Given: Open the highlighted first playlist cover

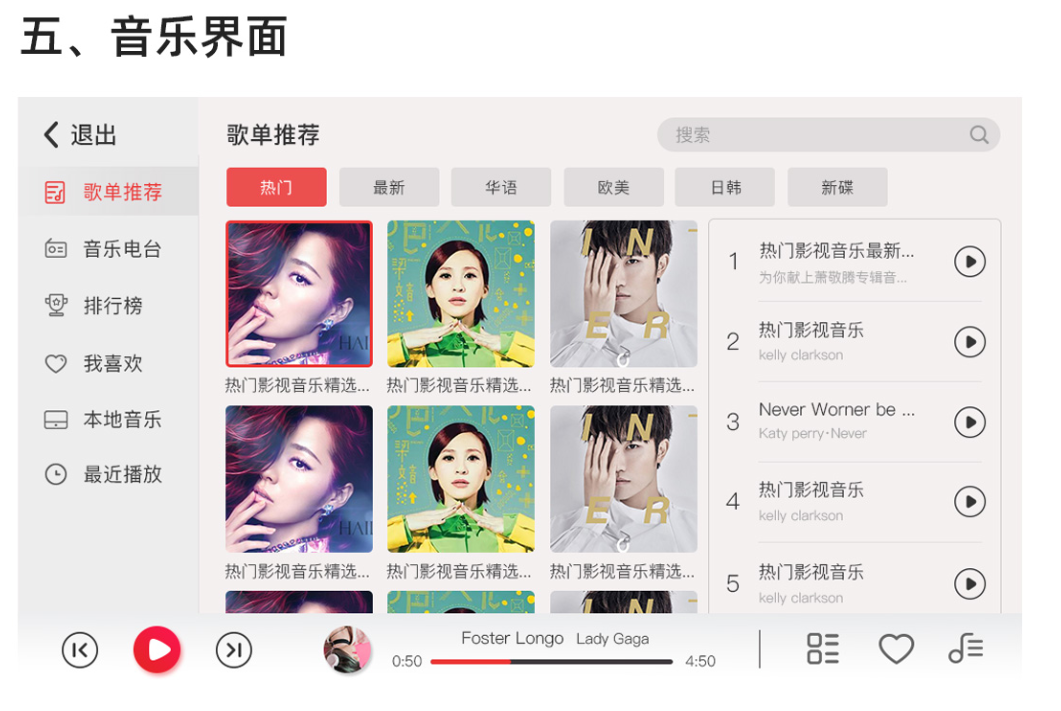Looking at the screenshot, I should [x=299, y=294].
